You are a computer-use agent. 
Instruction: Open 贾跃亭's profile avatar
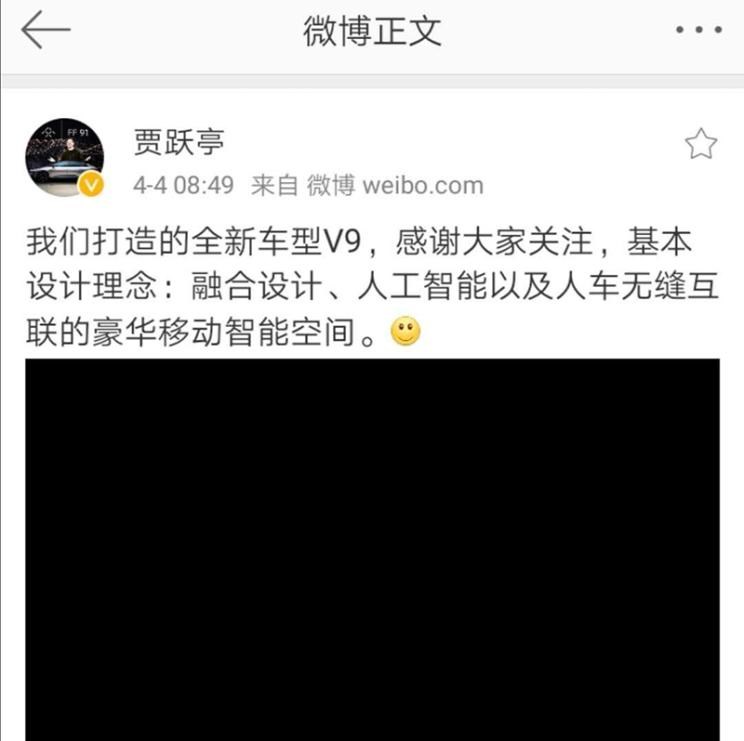[x=64, y=158]
